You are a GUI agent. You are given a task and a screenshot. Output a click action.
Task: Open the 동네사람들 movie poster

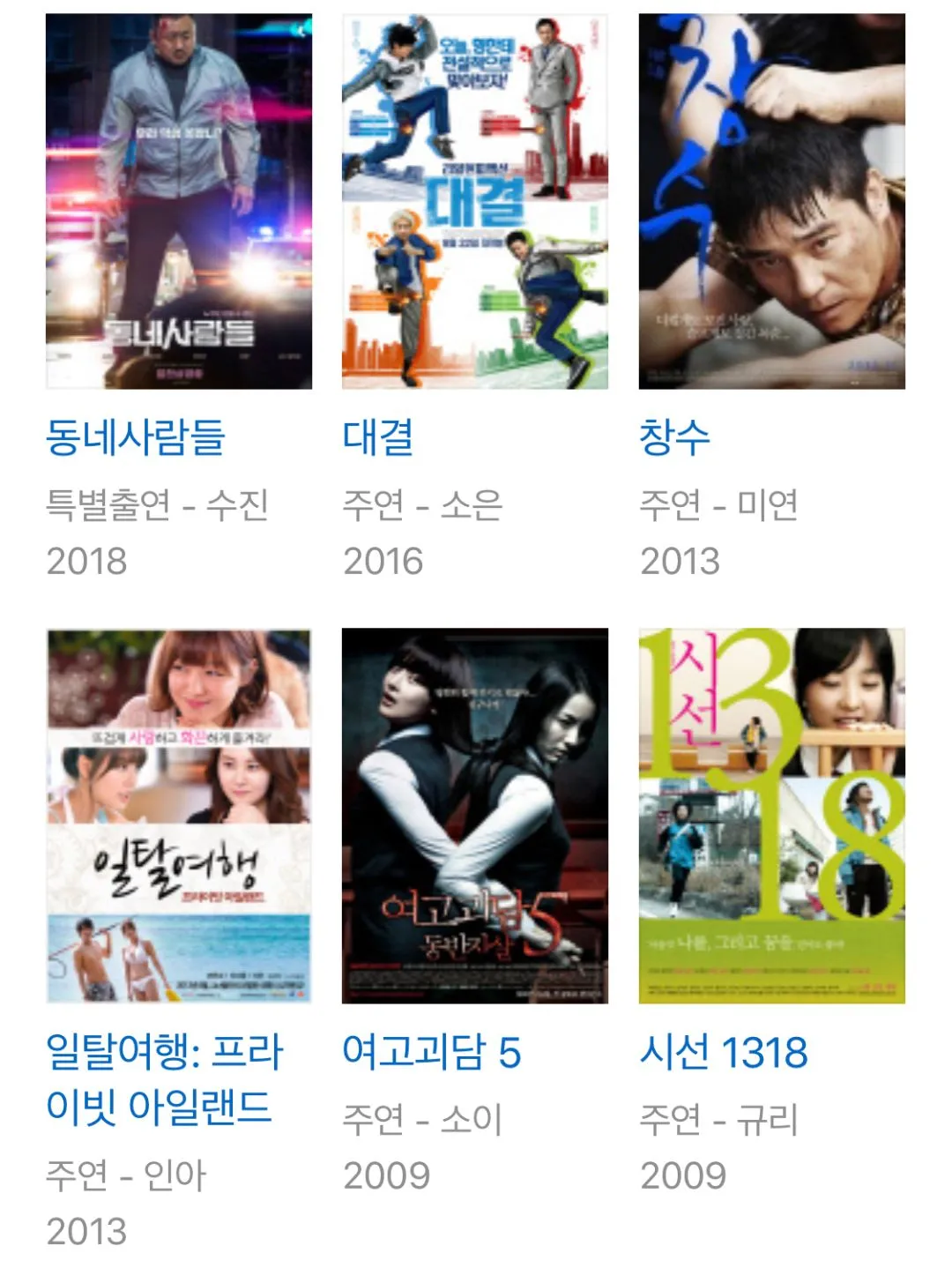(179, 201)
